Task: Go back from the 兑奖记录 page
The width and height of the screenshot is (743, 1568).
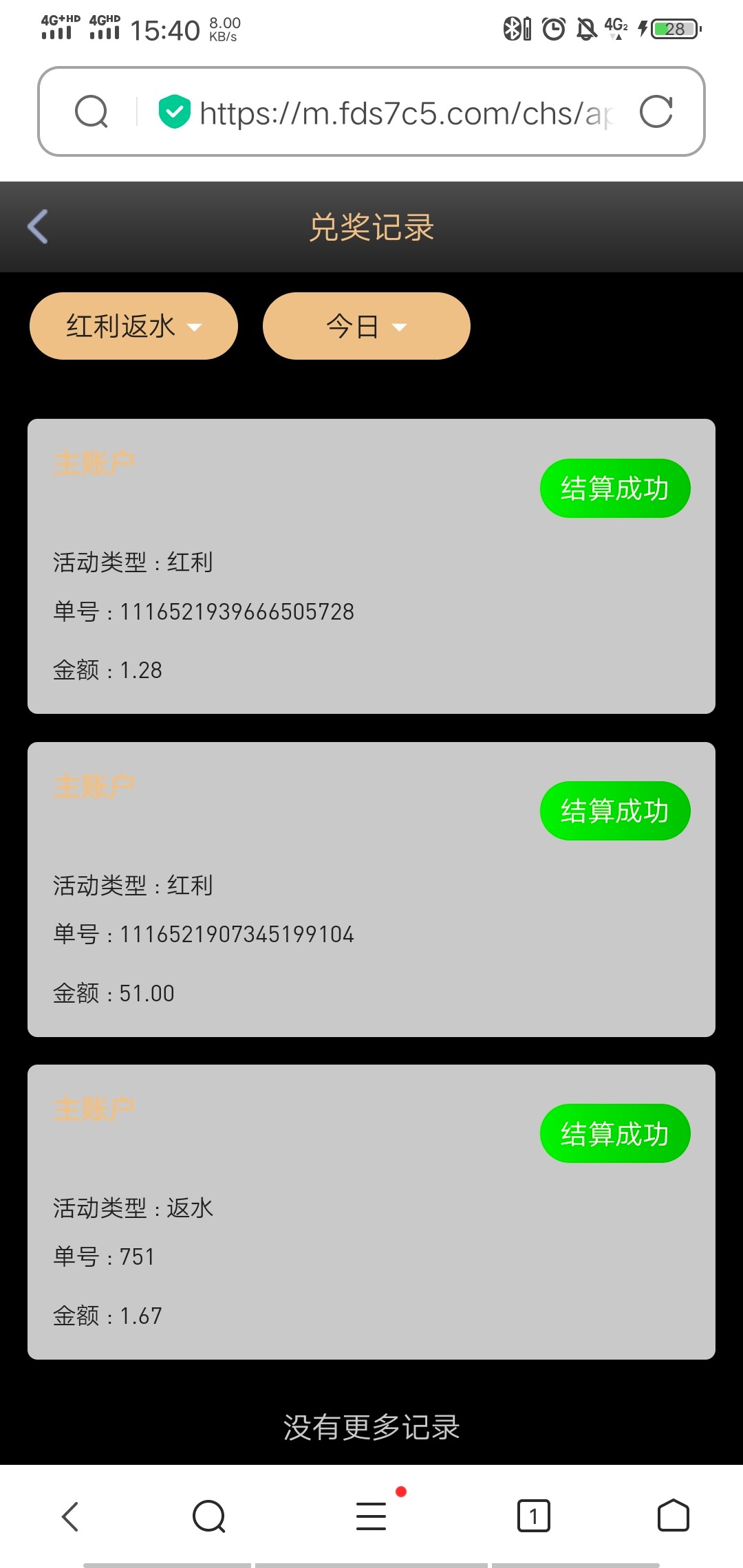Action: pyautogui.click(x=39, y=227)
